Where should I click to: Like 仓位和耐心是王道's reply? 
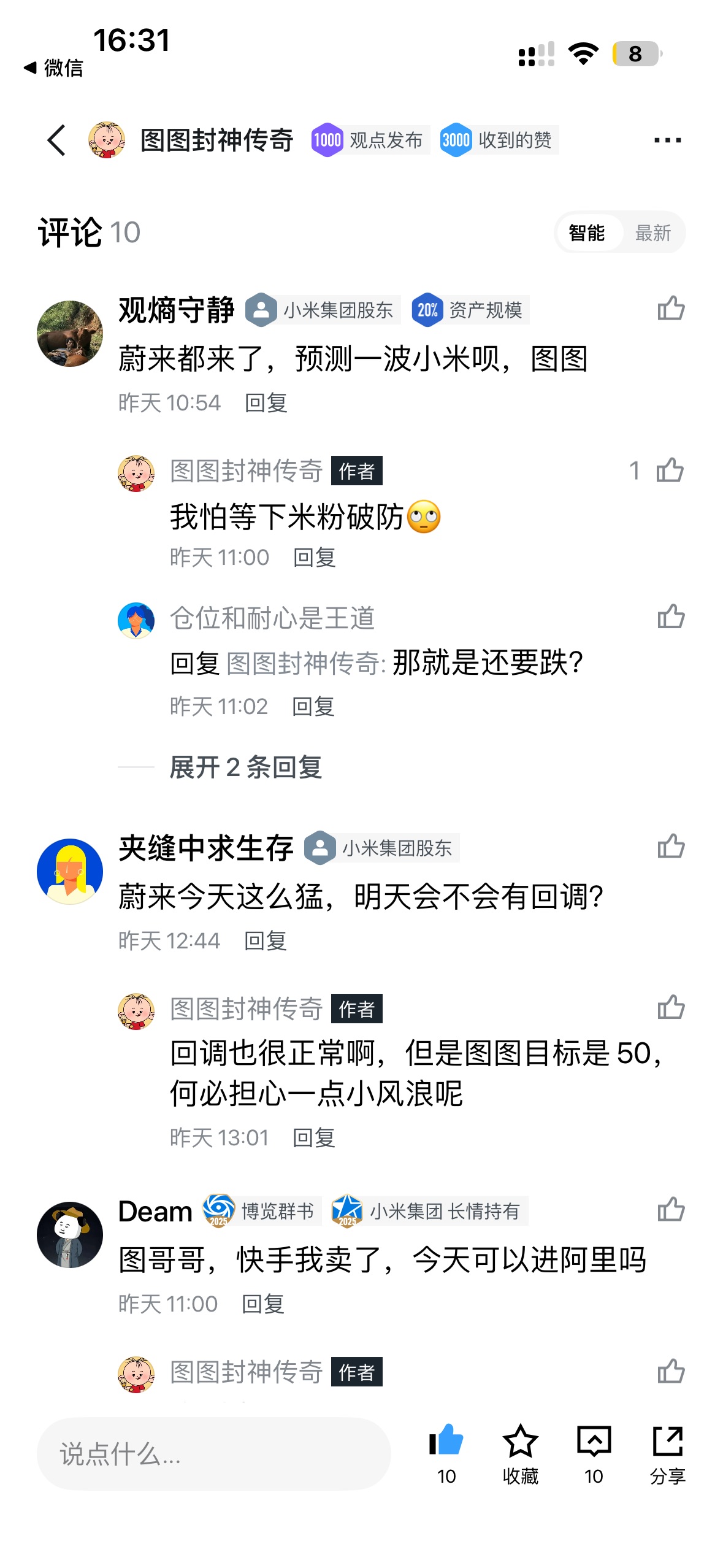click(670, 617)
